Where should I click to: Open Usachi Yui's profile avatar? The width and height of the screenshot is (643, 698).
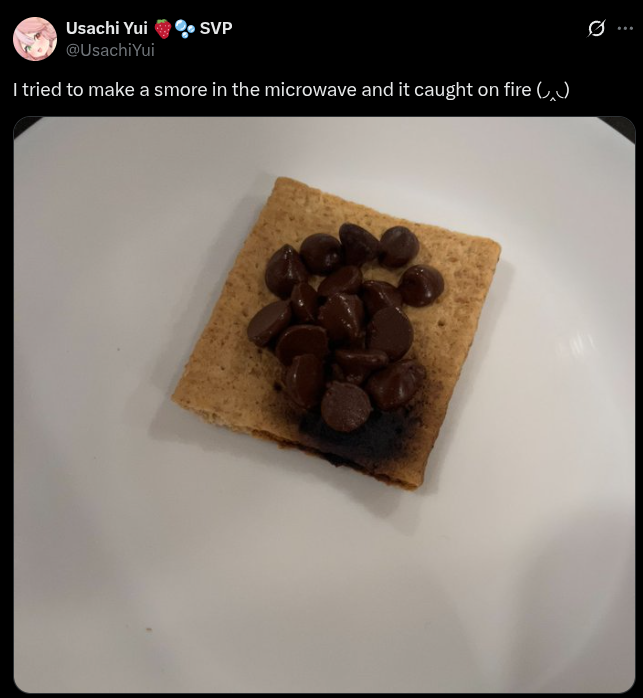click(35, 39)
